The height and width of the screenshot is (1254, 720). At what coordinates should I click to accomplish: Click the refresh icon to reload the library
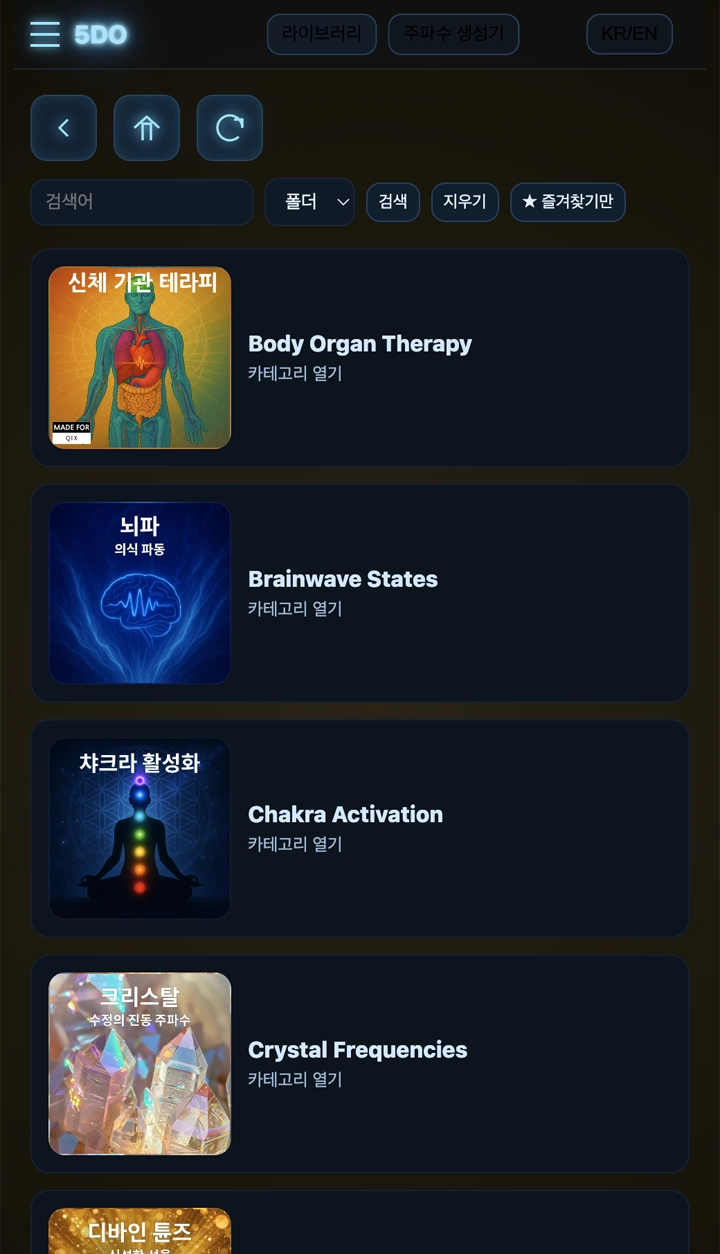(x=229, y=128)
